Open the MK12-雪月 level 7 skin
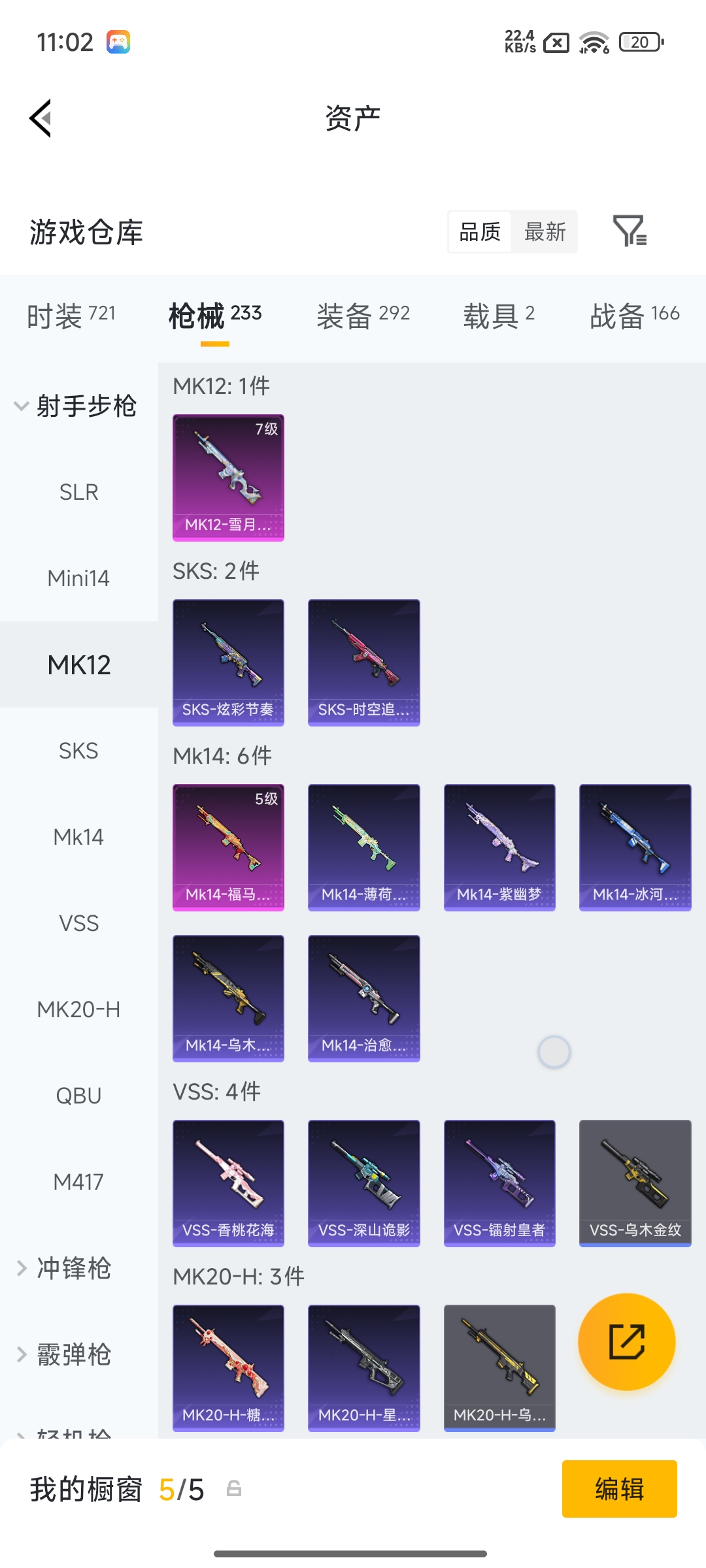The image size is (706, 1568). pyautogui.click(x=228, y=478)
